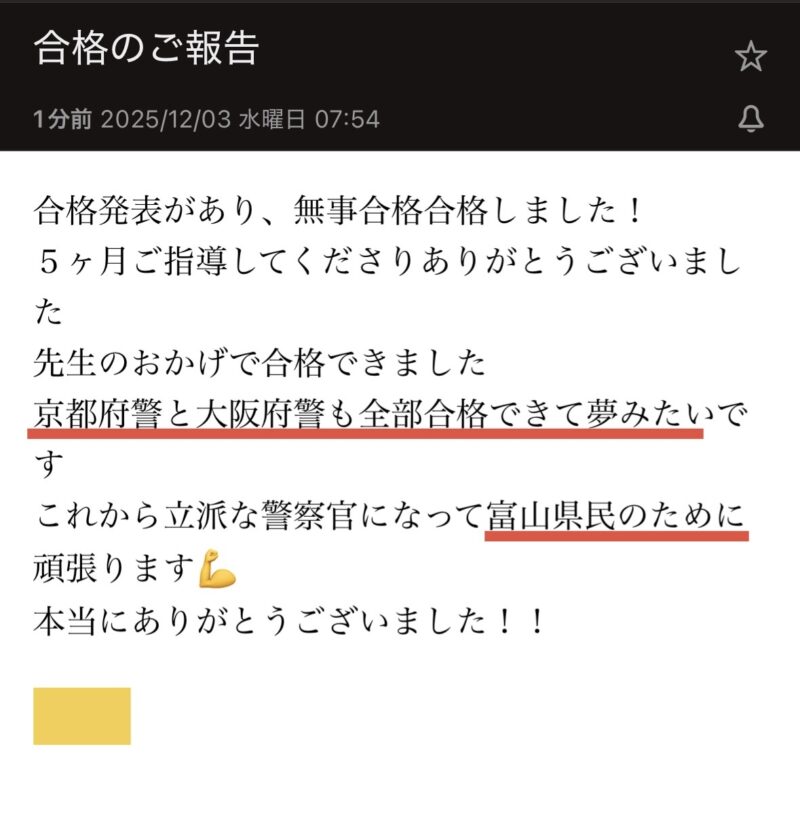
Task: Tap the notification bell icon
Action: pos(750,120)
